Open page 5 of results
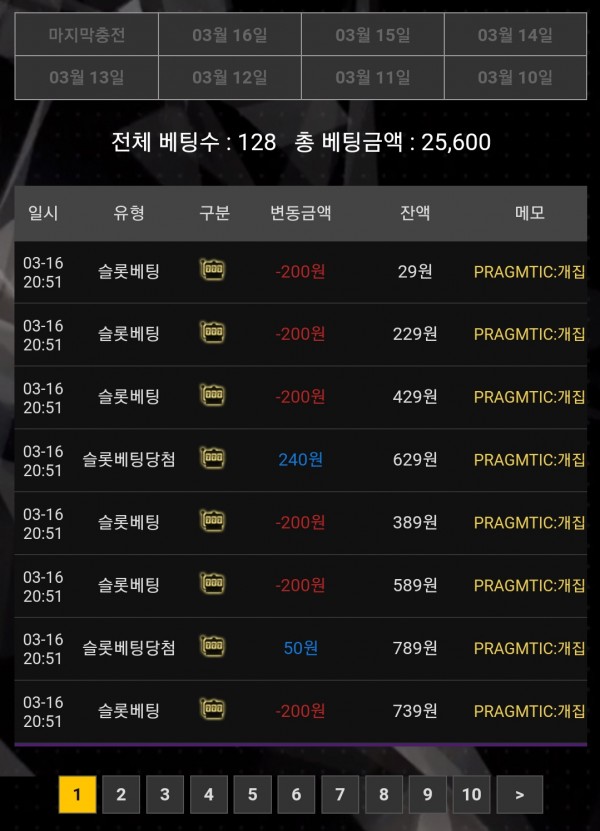This screenshot has height=831, width=600. click(x=252, y=795)
